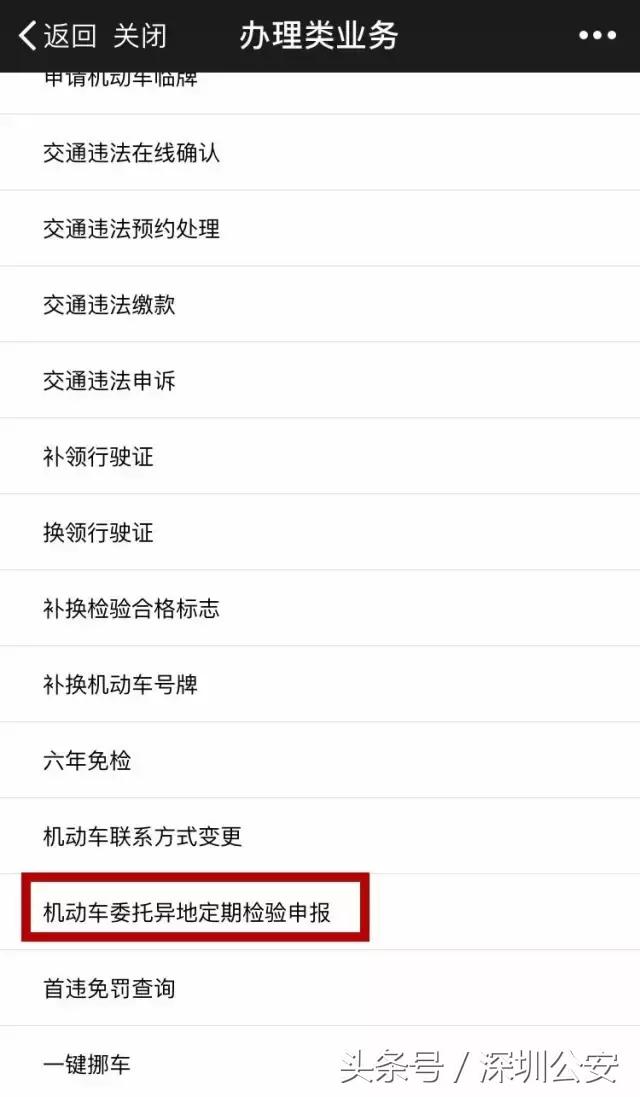The image size is (640, 1097).
Task: Open the three-dot more menu
Action: point(597,35)
